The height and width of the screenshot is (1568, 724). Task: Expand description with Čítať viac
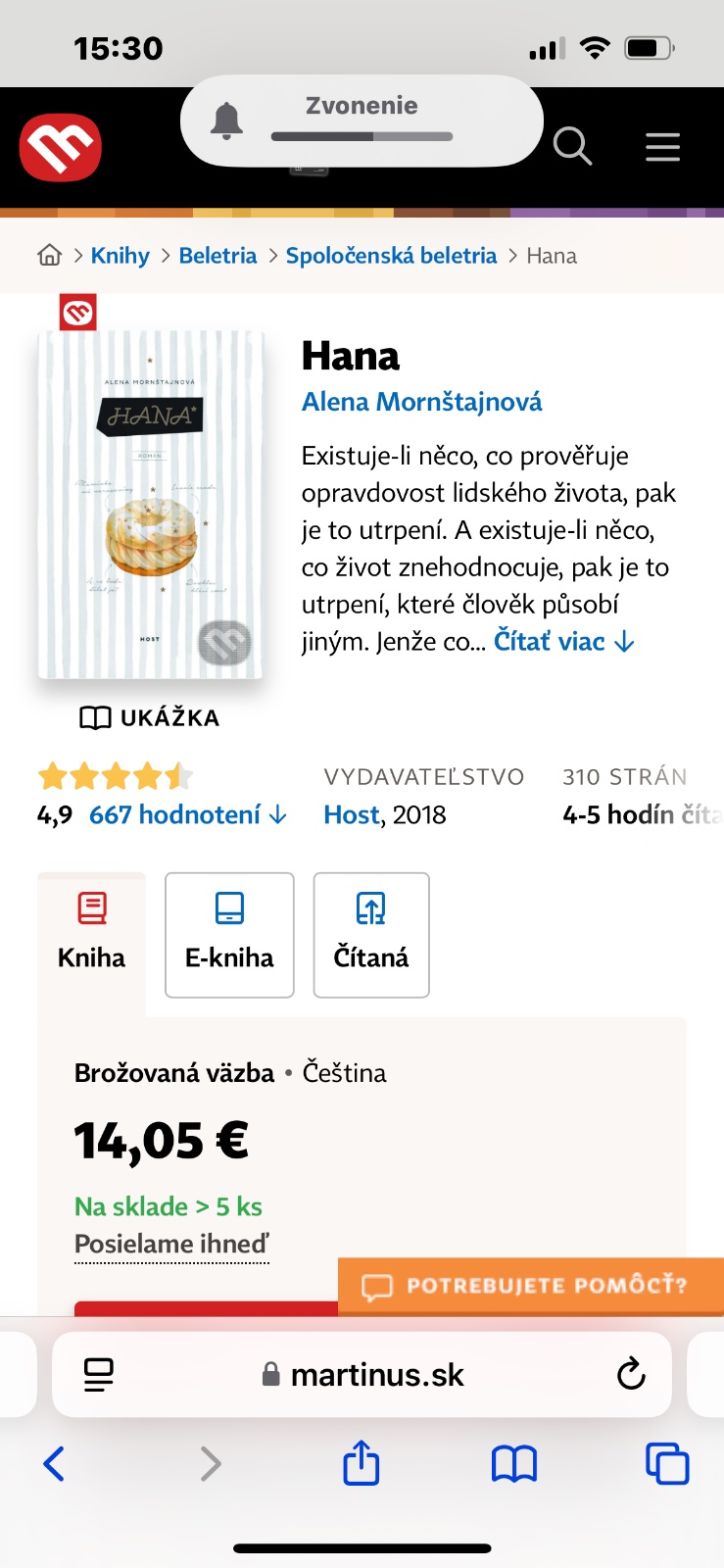pos(563,642)
